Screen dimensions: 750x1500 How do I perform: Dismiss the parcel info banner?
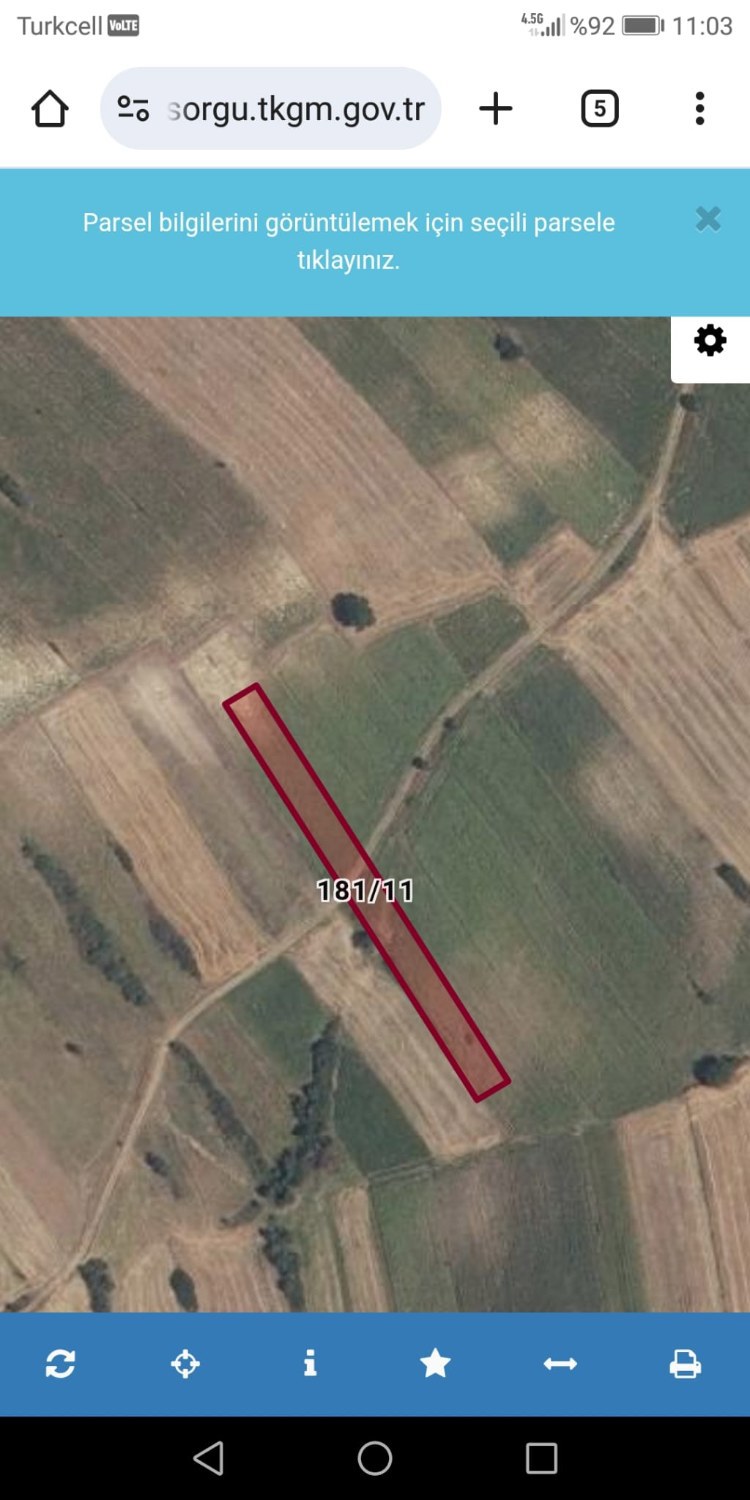pos(708,220)
